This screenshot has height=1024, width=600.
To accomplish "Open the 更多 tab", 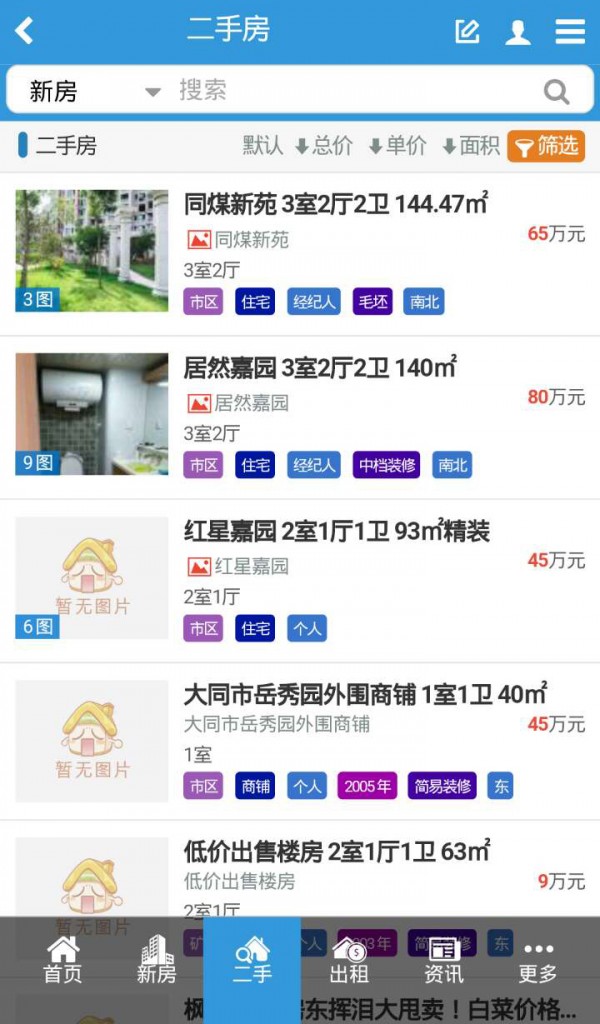I will (538, 960).
